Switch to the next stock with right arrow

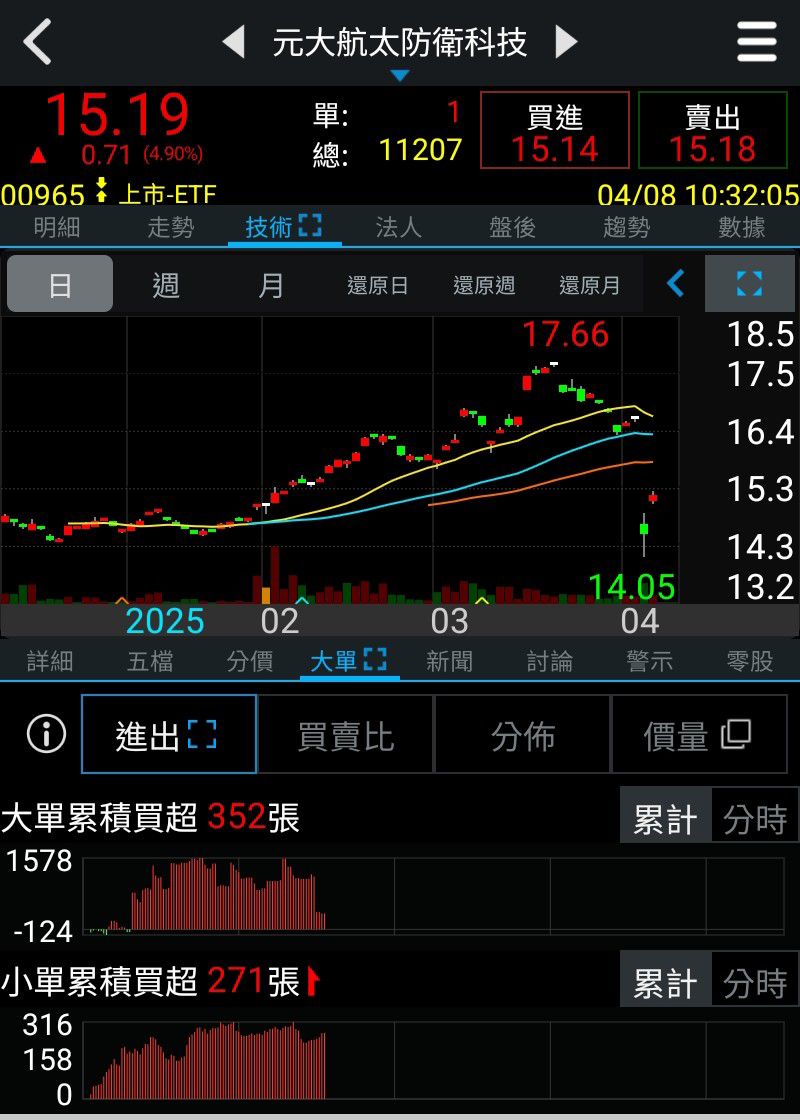tap(566, 42)
